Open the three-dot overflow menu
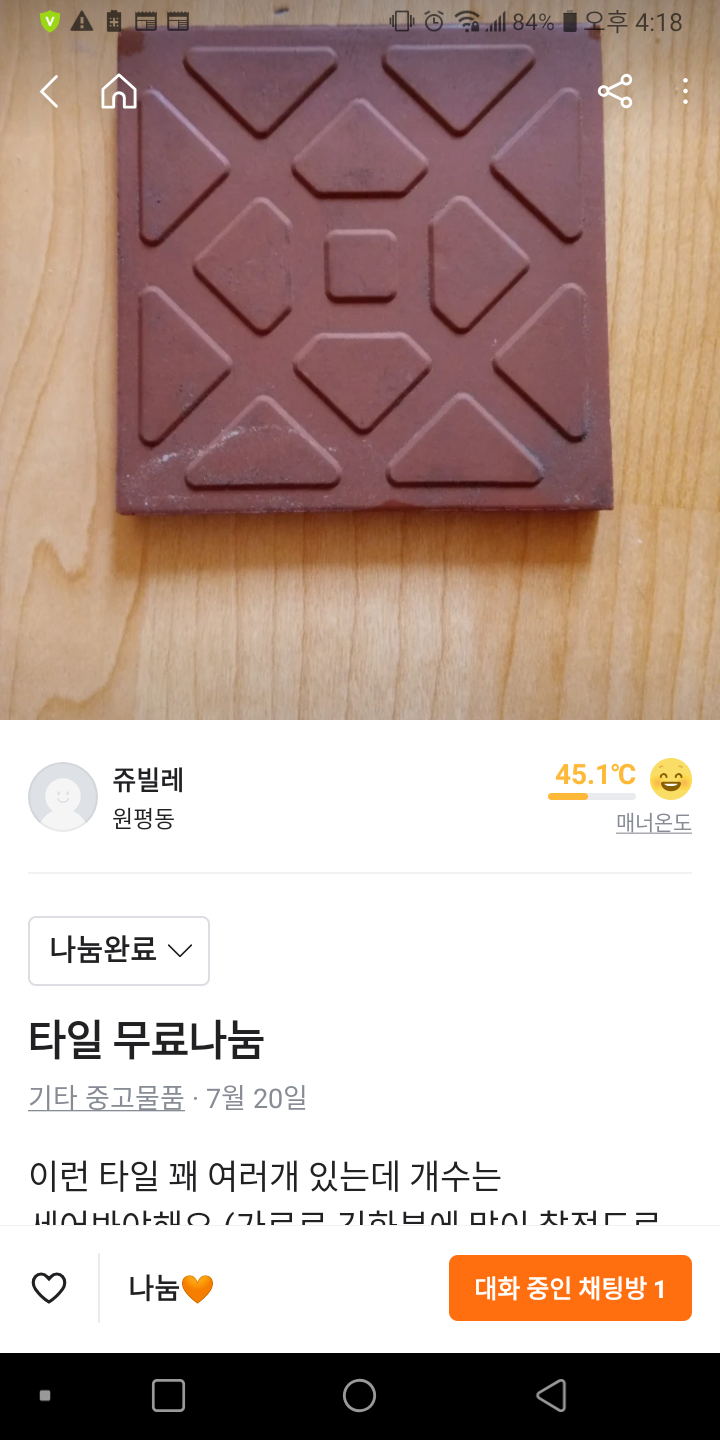Image resolution: width=720 pixels, height=1440 pixels. tap(685, 92)
